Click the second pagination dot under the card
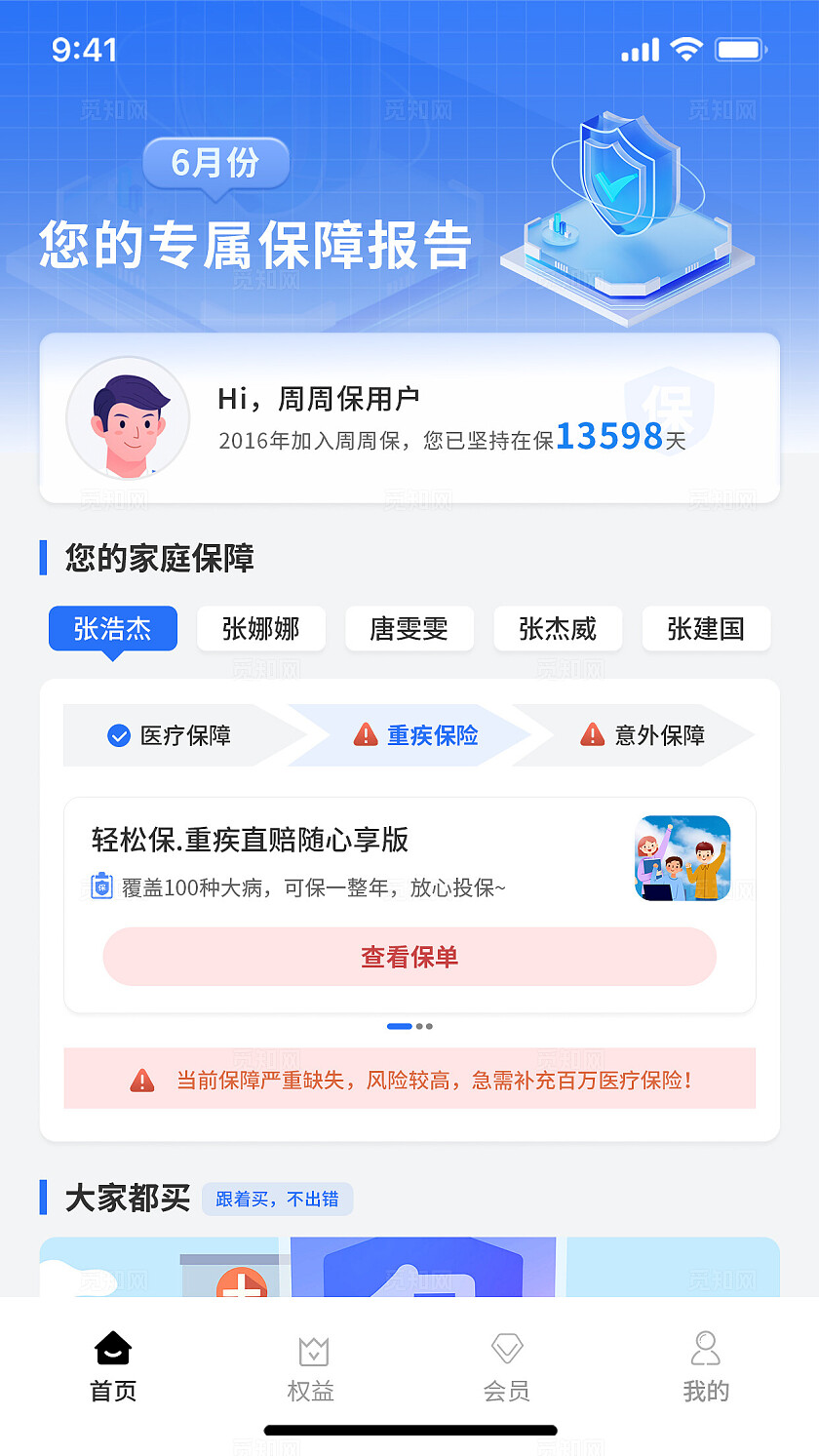The image size is (819, 1456). [417, 1026]
